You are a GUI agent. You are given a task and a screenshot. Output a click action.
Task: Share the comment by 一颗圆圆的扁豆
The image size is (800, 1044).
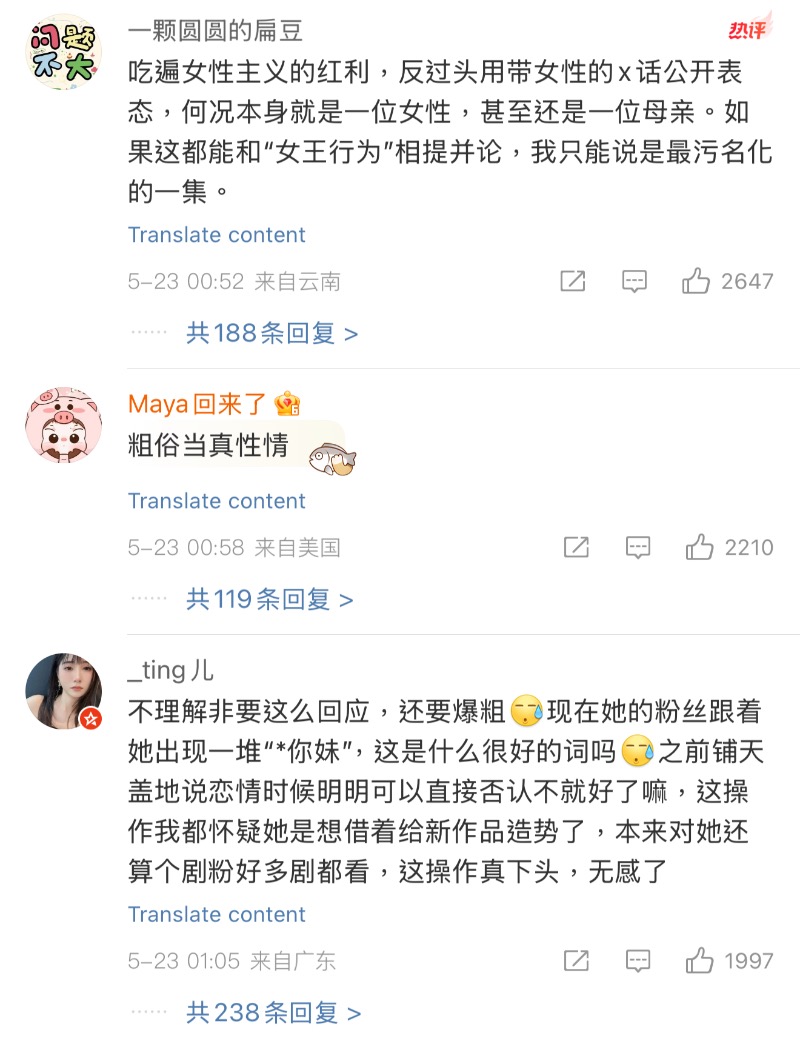pos(573,281)
